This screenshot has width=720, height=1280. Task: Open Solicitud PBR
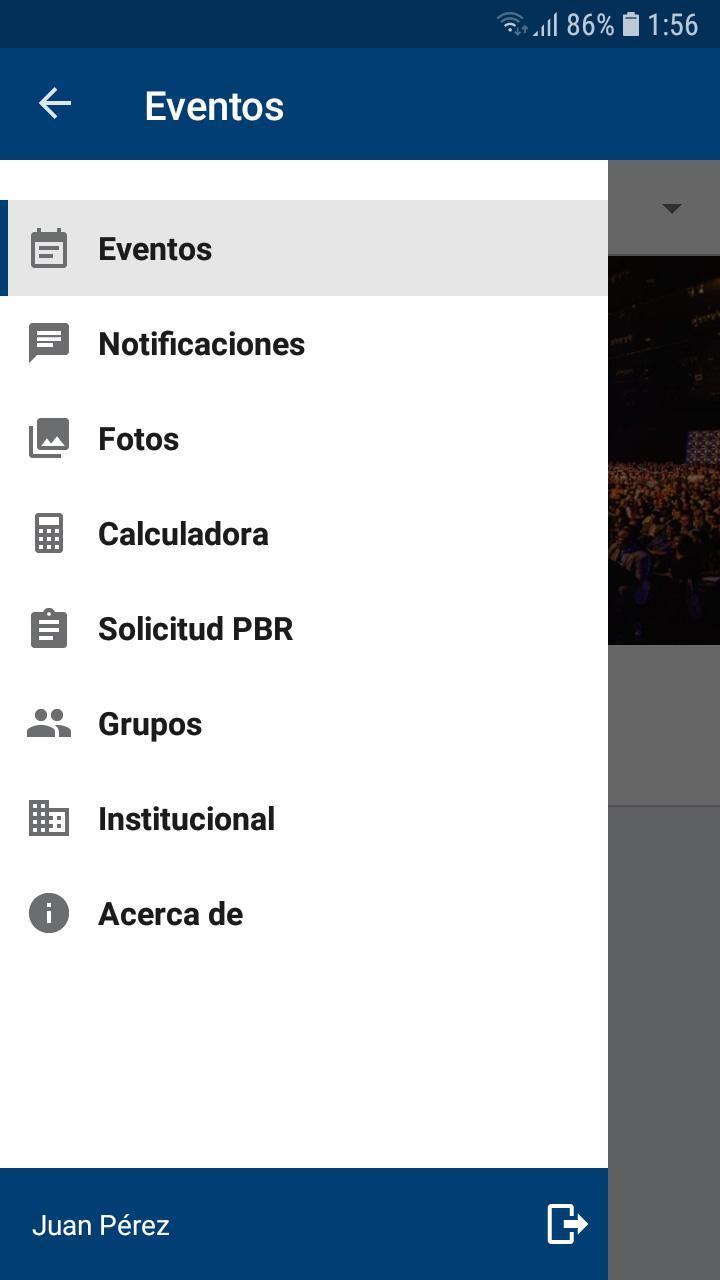pyautogui.click(x=304, y=628)
